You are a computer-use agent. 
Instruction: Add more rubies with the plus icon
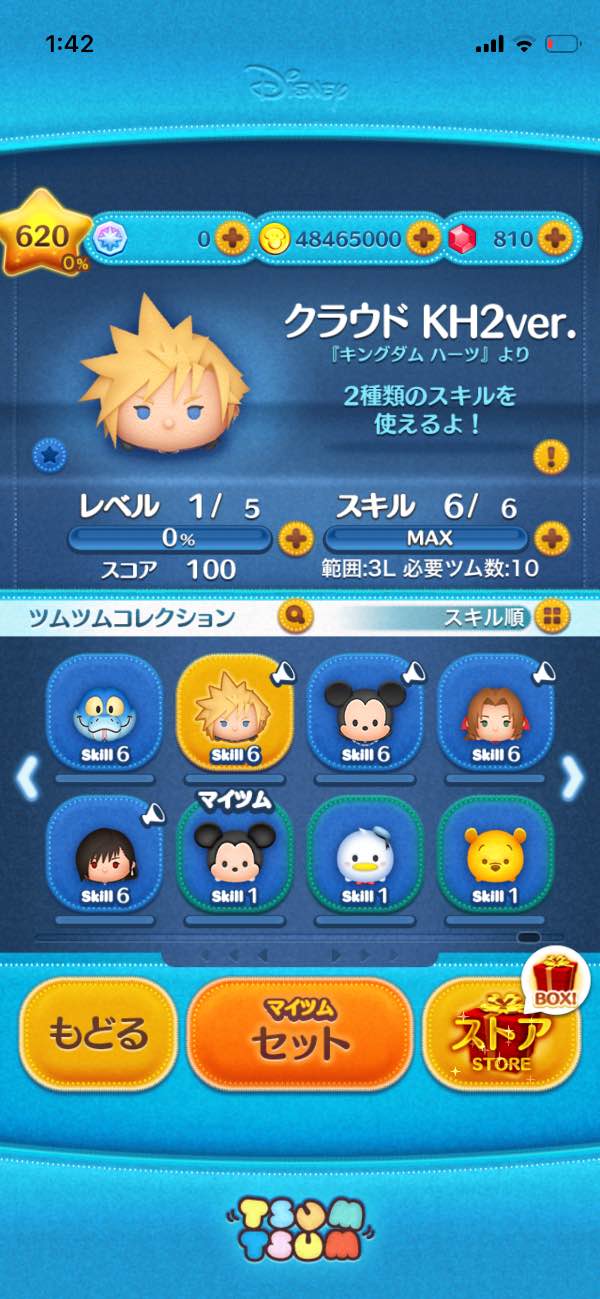pyautogui.click(x=552, y=238)
